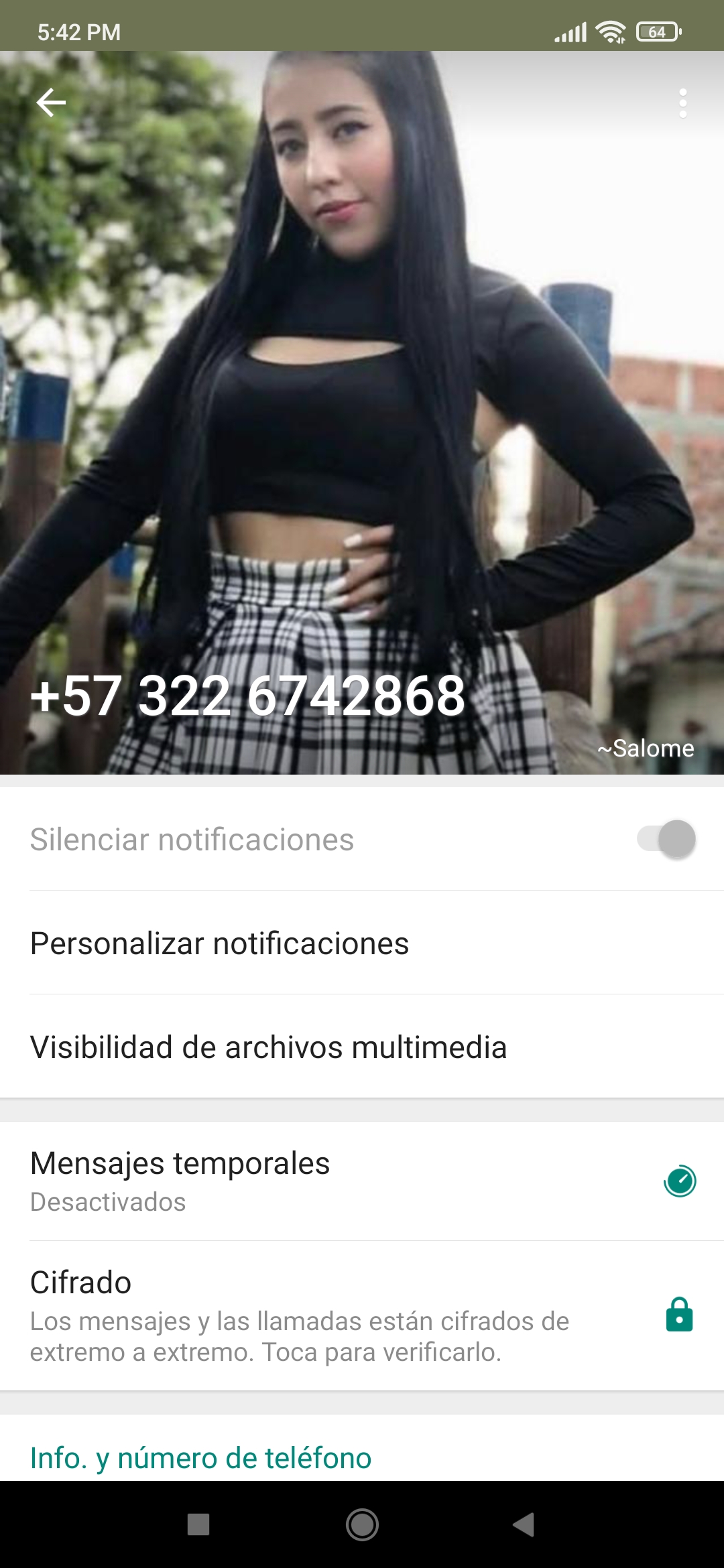Tap Cifrado to verify encryption
724x1568 pixels.
coord(362,1315)
